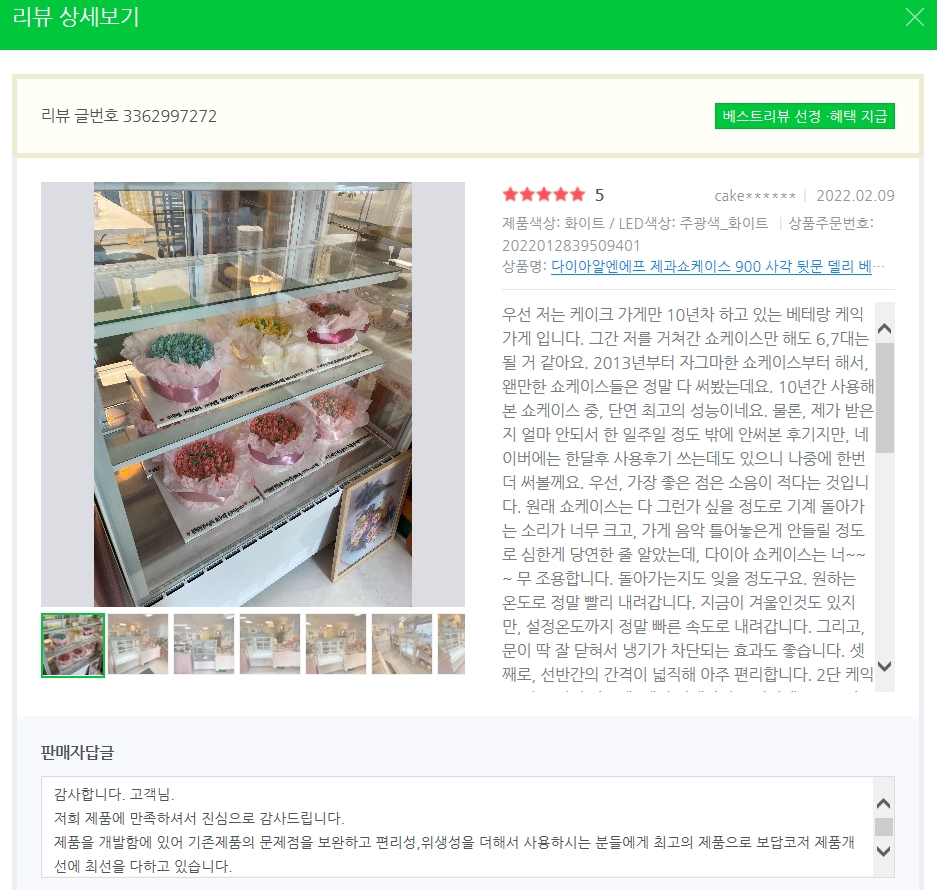
Task: Open the fourth review photo thumbnail
Action: coord(270,645)
